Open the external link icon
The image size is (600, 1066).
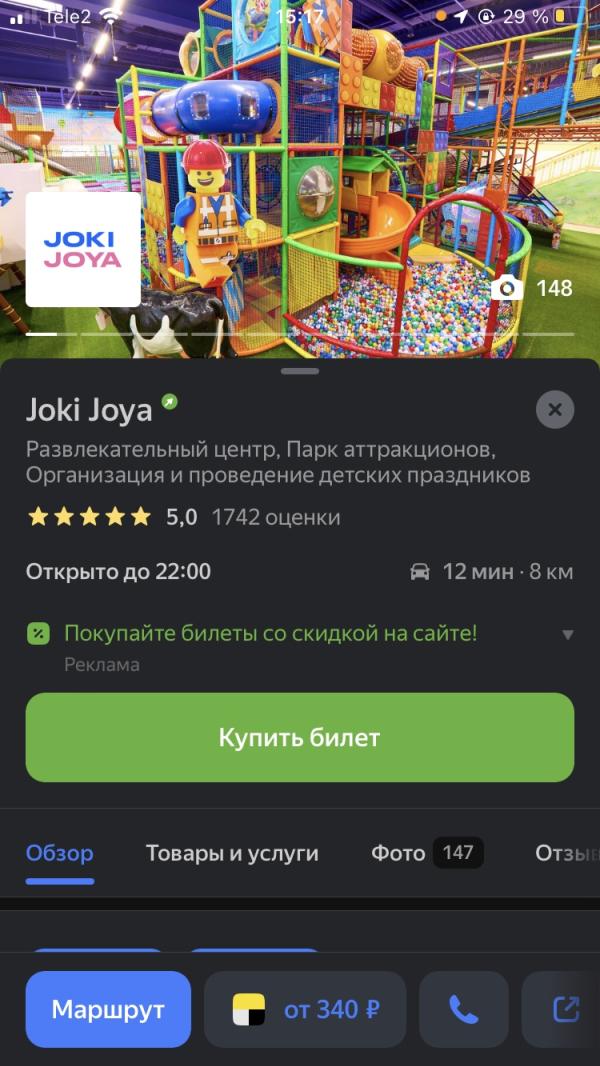tap(566, 1009)
